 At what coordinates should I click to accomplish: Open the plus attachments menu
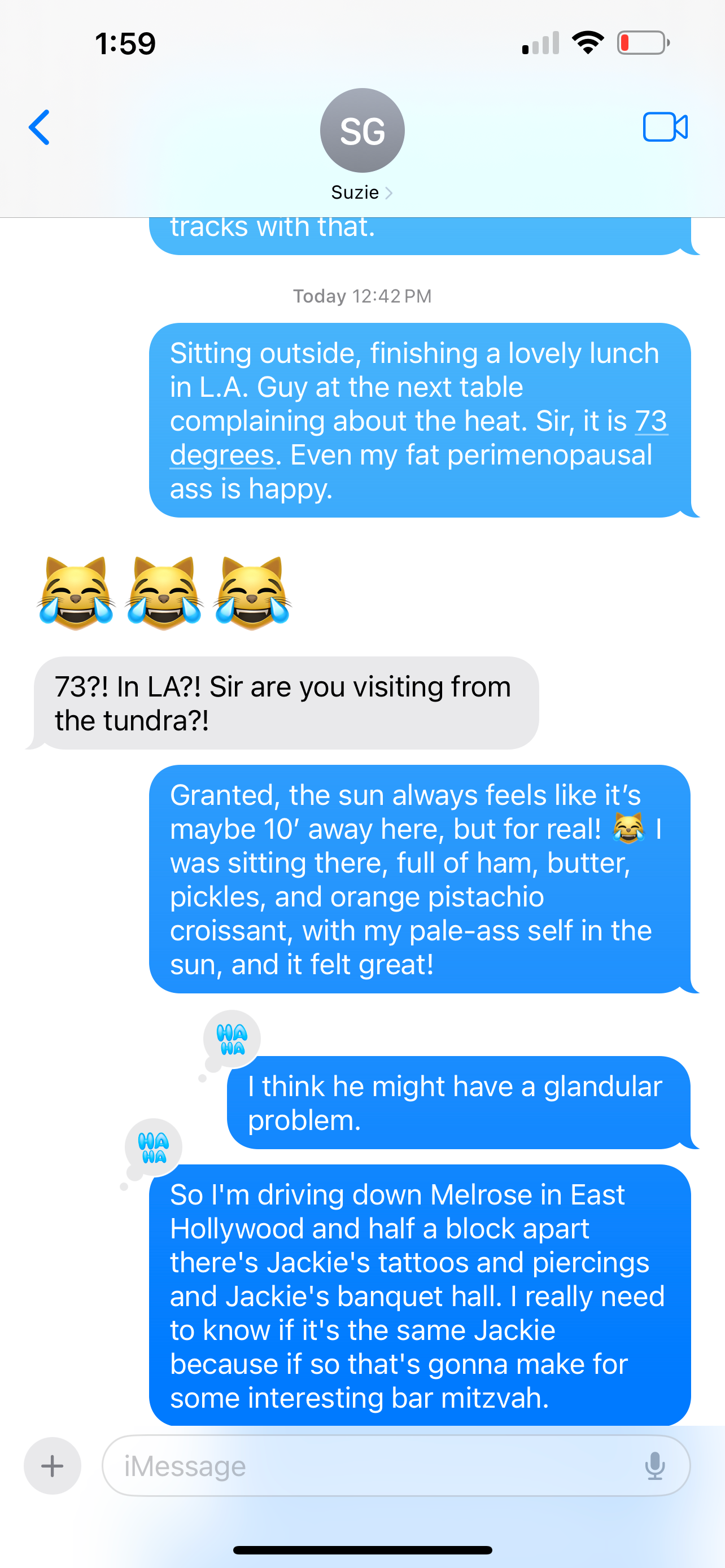coord(53,1466)
